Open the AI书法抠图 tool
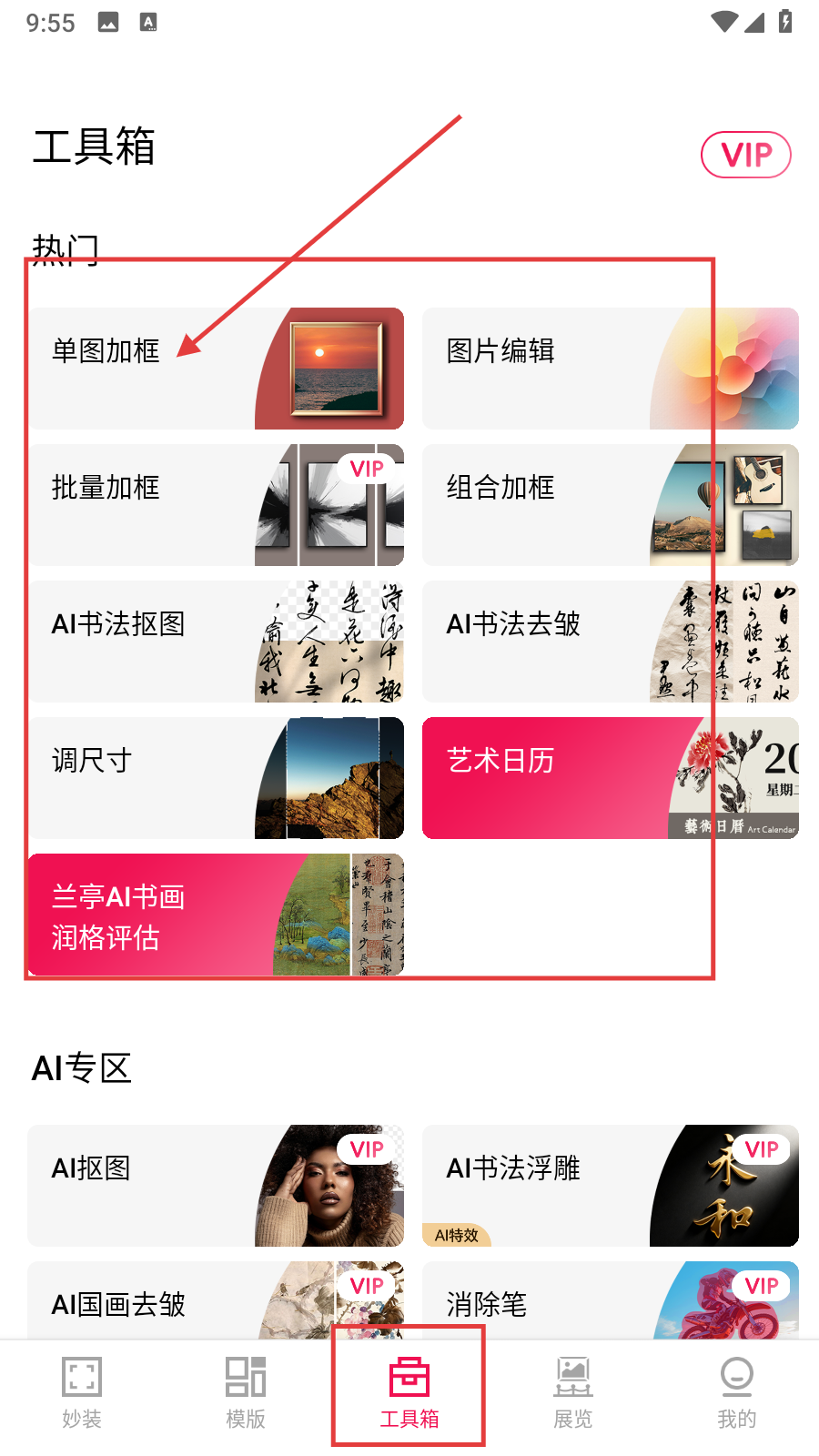Image resolution: width=819 pixels, height=1456 pixels. (216, 642)
